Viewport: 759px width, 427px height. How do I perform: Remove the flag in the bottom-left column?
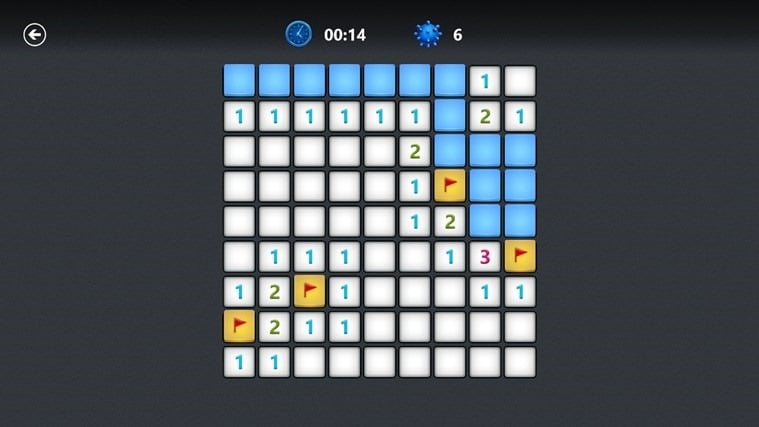(x=239, y=326)
